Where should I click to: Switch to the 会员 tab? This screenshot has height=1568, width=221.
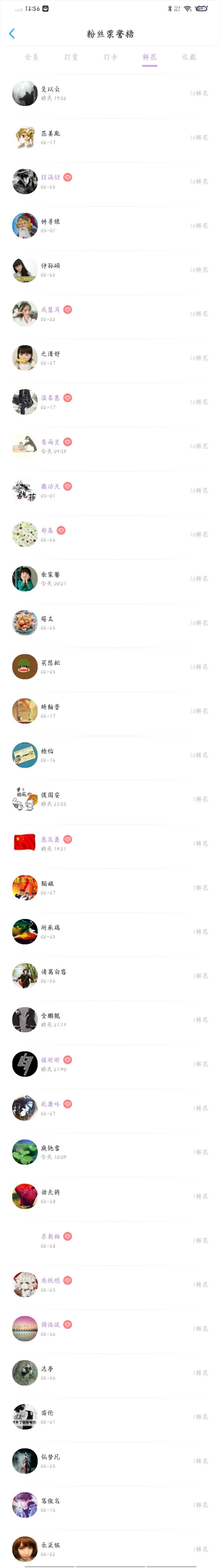coord(32,57)
